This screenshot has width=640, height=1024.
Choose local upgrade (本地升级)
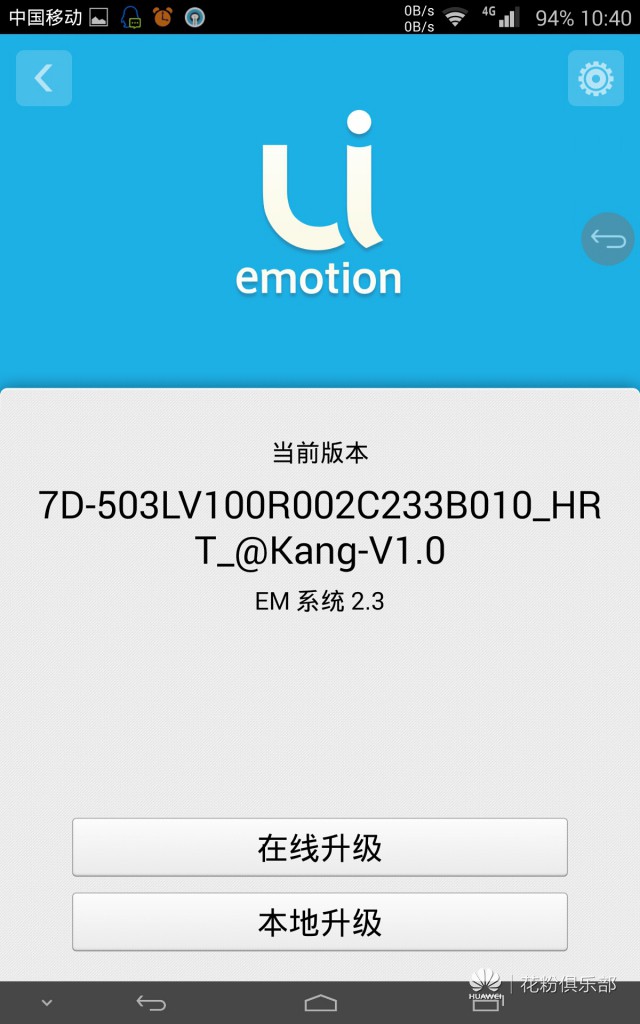[320, 922]
